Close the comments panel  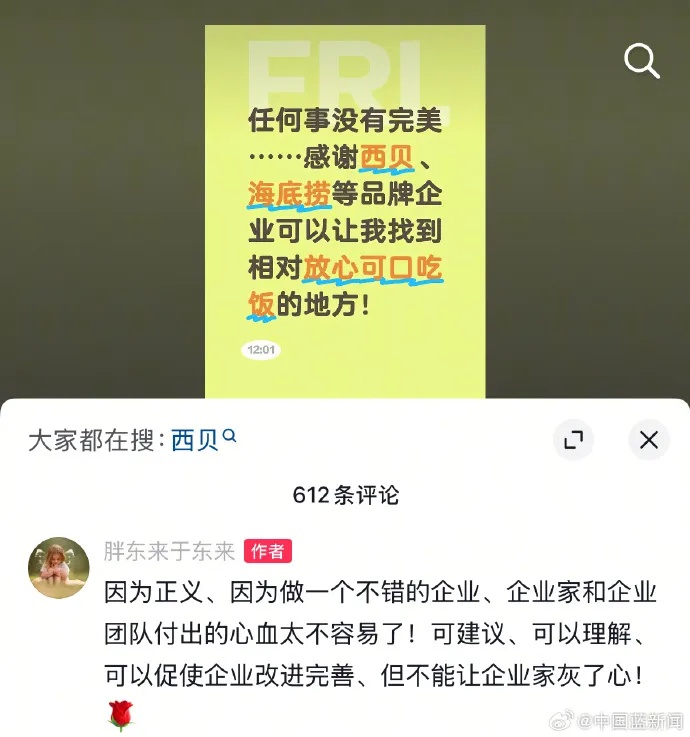point(649,439)
